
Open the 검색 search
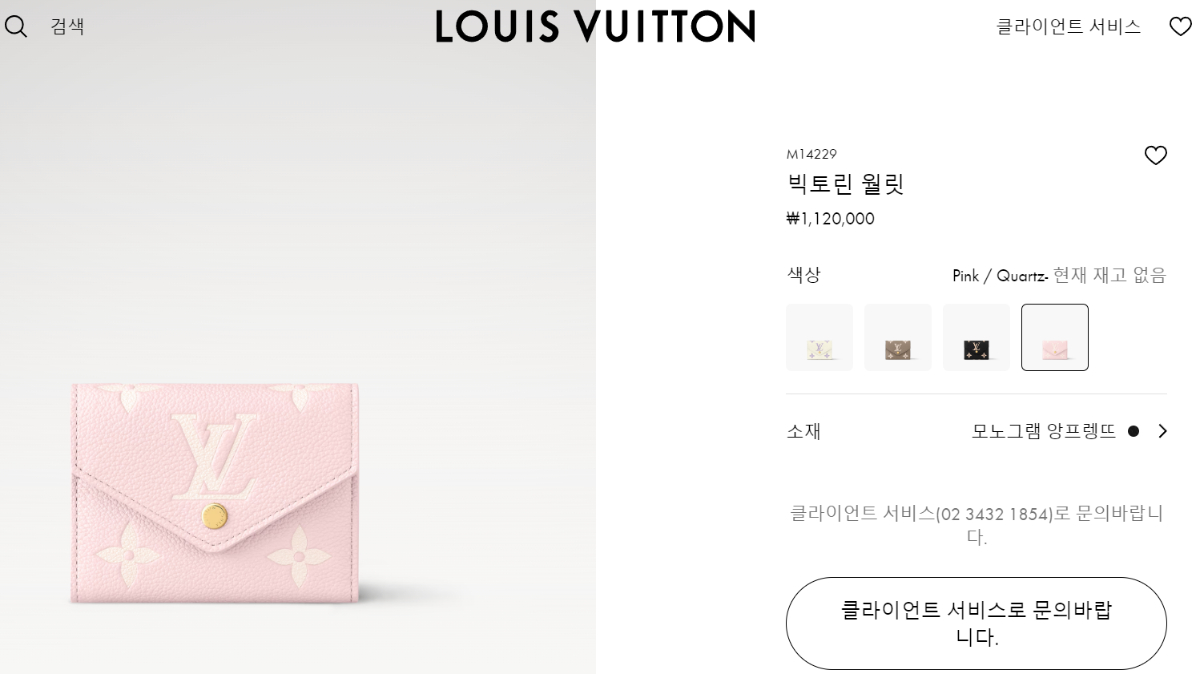click(x=45, y=27)
